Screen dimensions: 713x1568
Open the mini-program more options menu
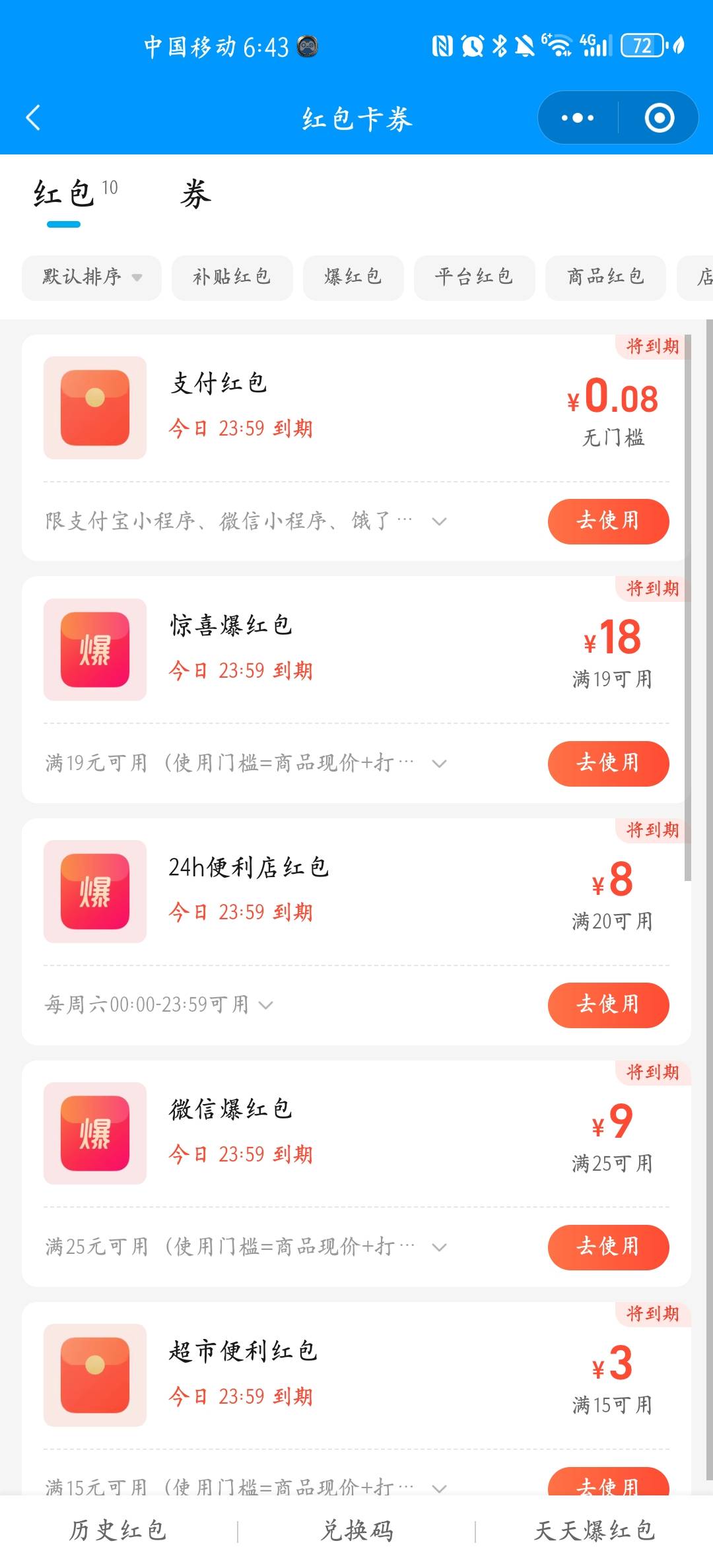pyautogui.click(x=577, y=118)
